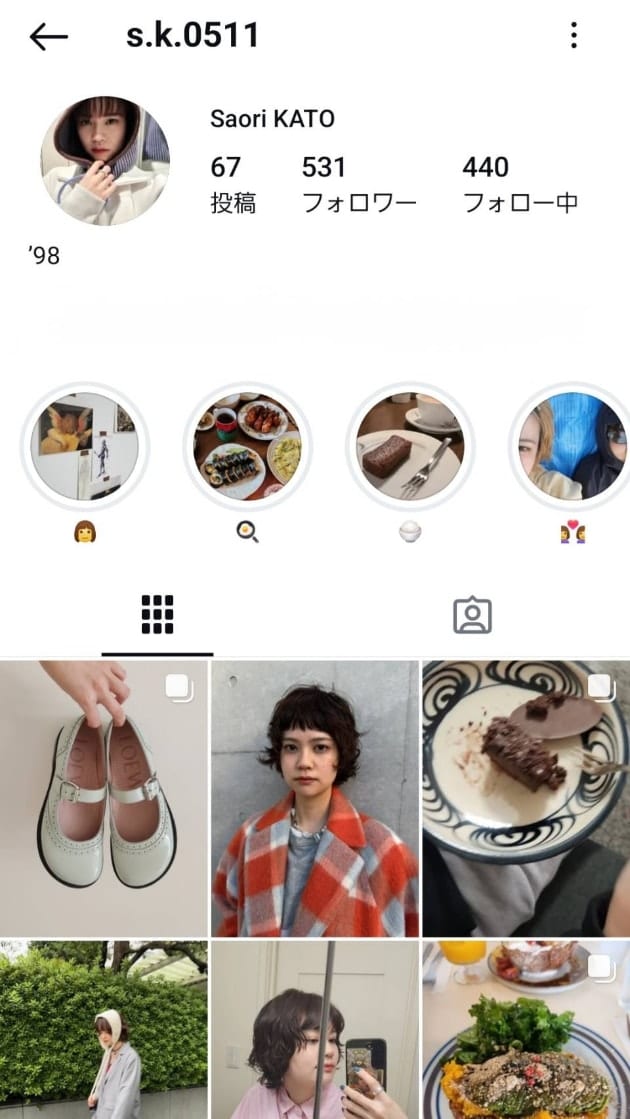This screenshot has height=1119, width=630.
Task: Open the mirror selfie post
Action: point(315,1030)
